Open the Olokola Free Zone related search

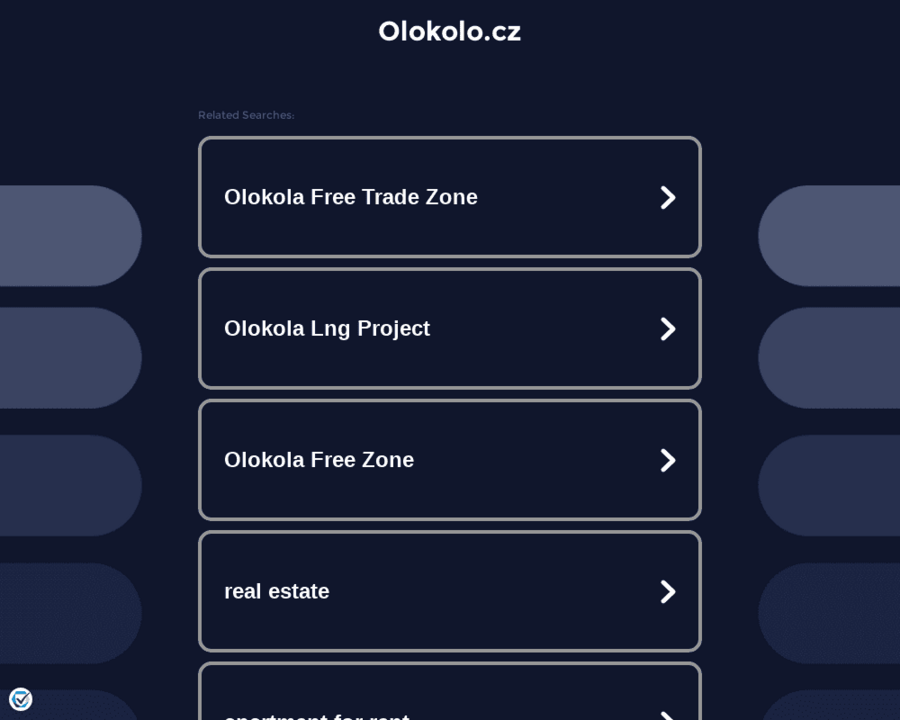(449, 460)
